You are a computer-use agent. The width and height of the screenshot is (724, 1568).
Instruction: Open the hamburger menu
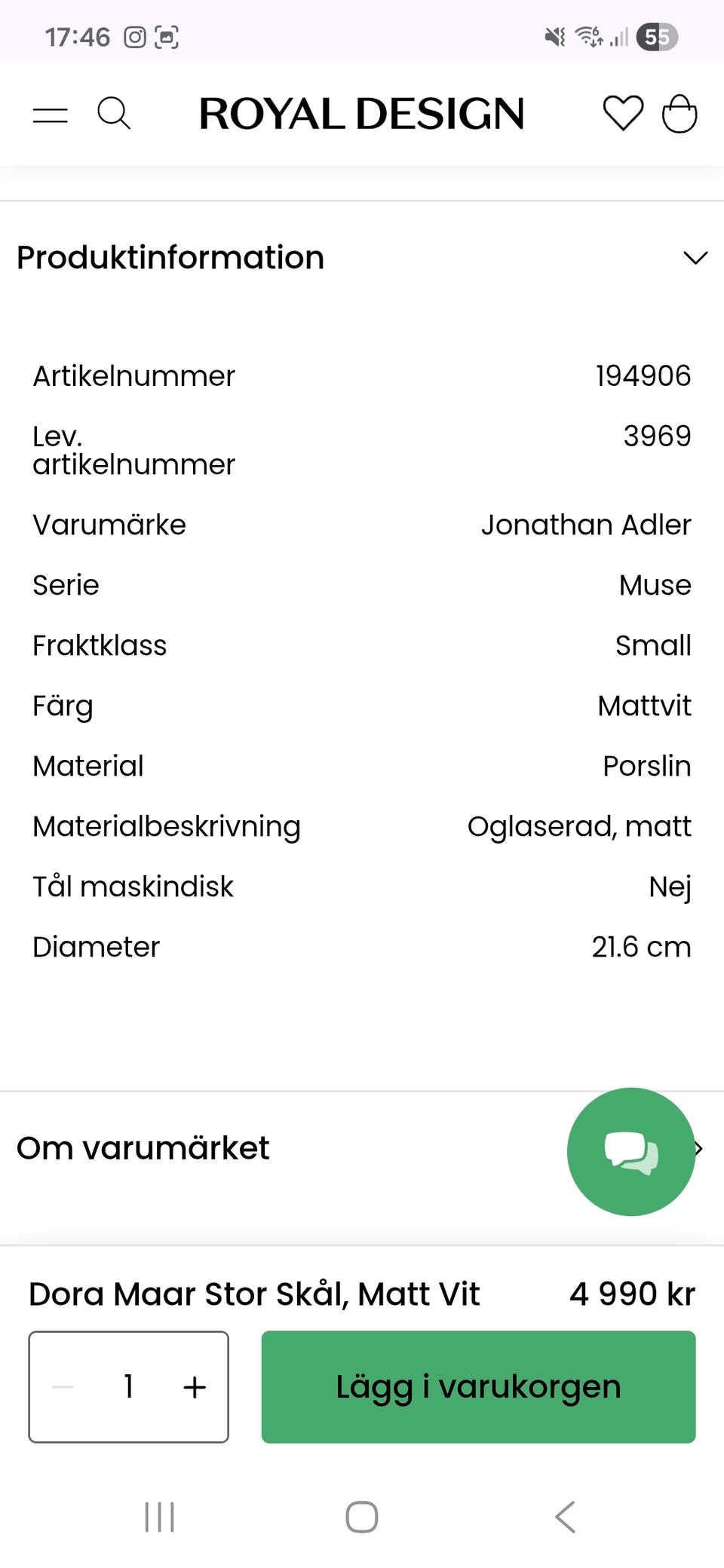pyautogui.click(x=51, y=115)
